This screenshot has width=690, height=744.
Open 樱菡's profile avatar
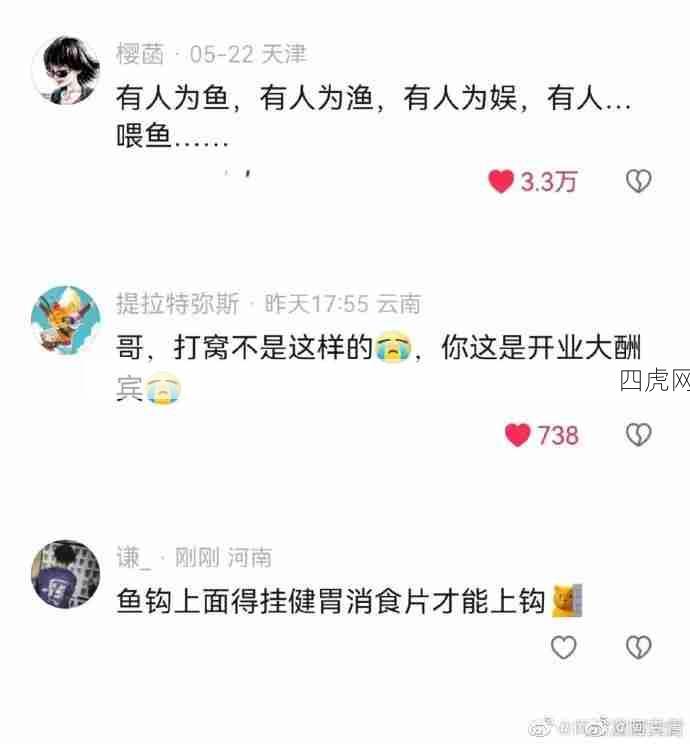coord(66,70)
